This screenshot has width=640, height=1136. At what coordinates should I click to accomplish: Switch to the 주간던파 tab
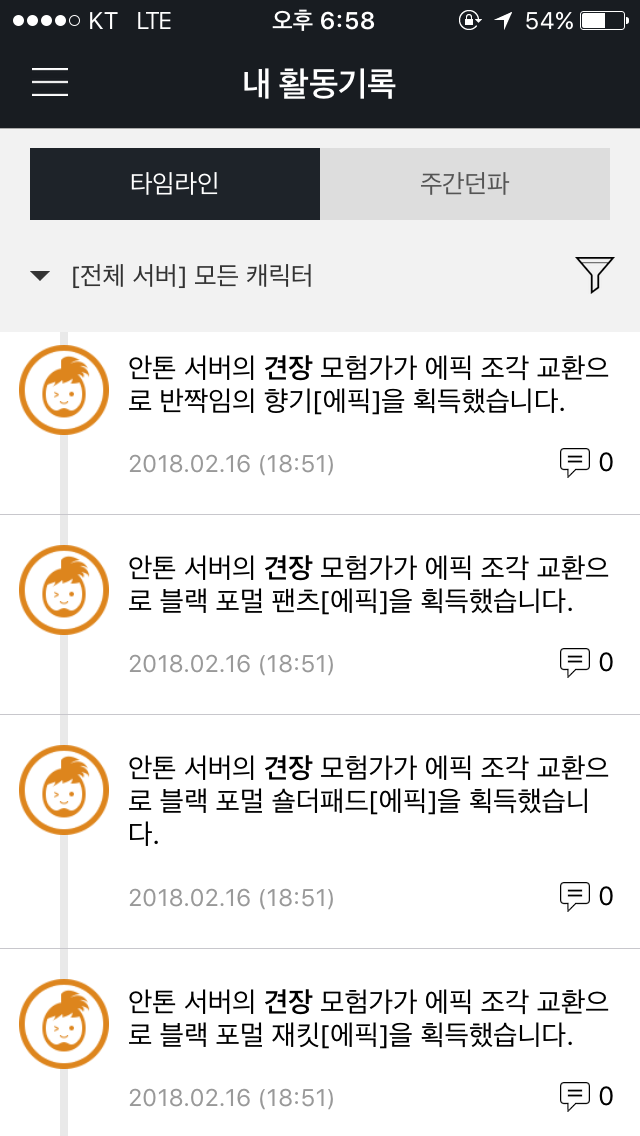[x=465, y=184]
